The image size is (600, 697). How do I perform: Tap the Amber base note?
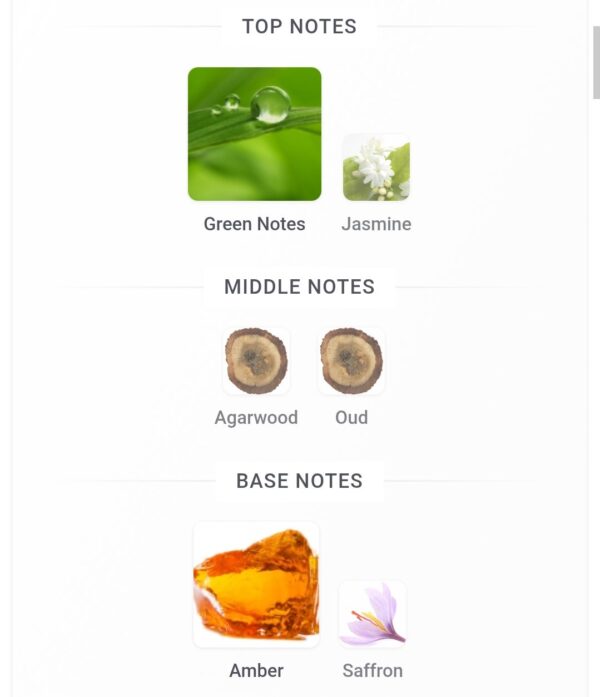[256, 585]
